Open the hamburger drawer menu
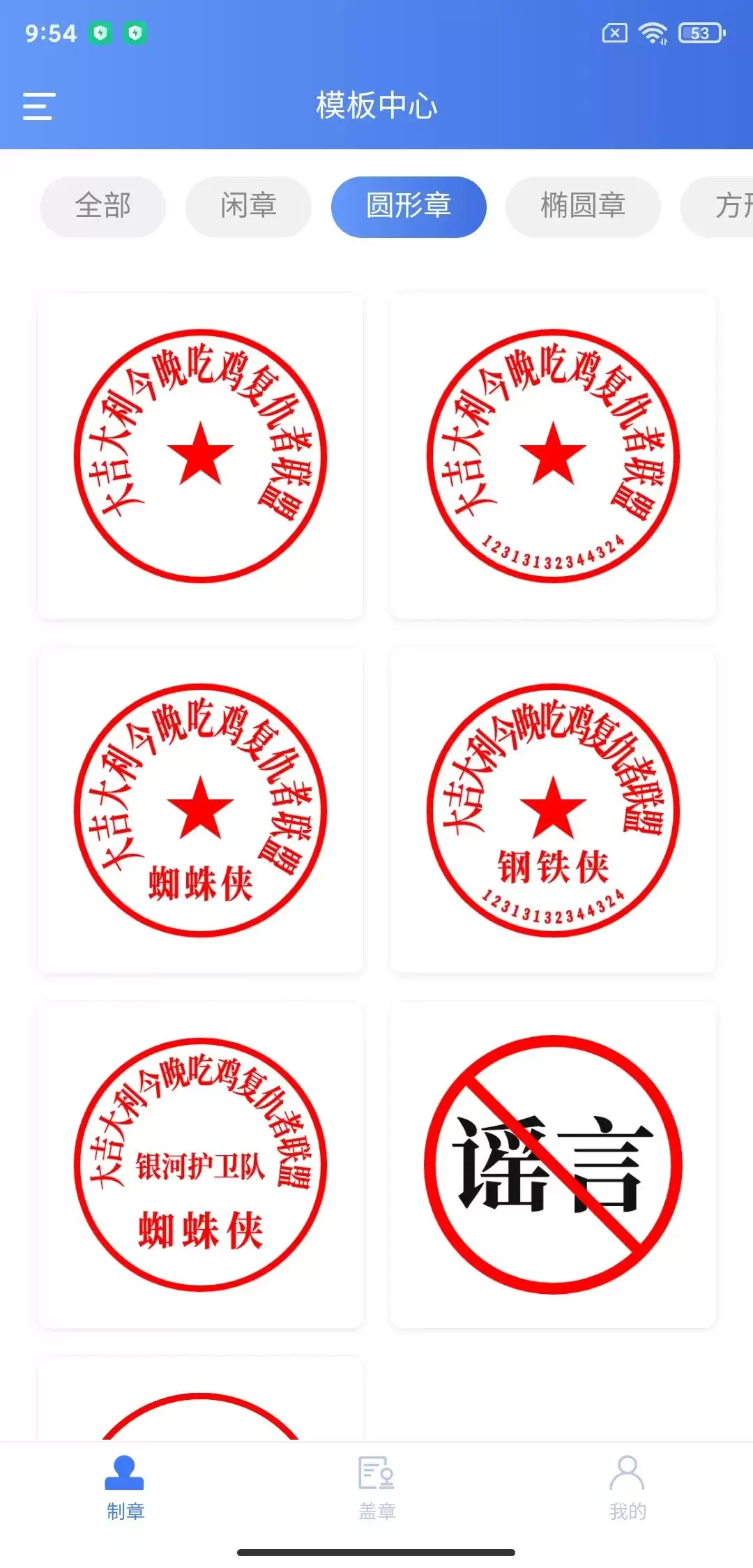The width and height of the screenshot is (753, 1568). (x=39, y=106)
